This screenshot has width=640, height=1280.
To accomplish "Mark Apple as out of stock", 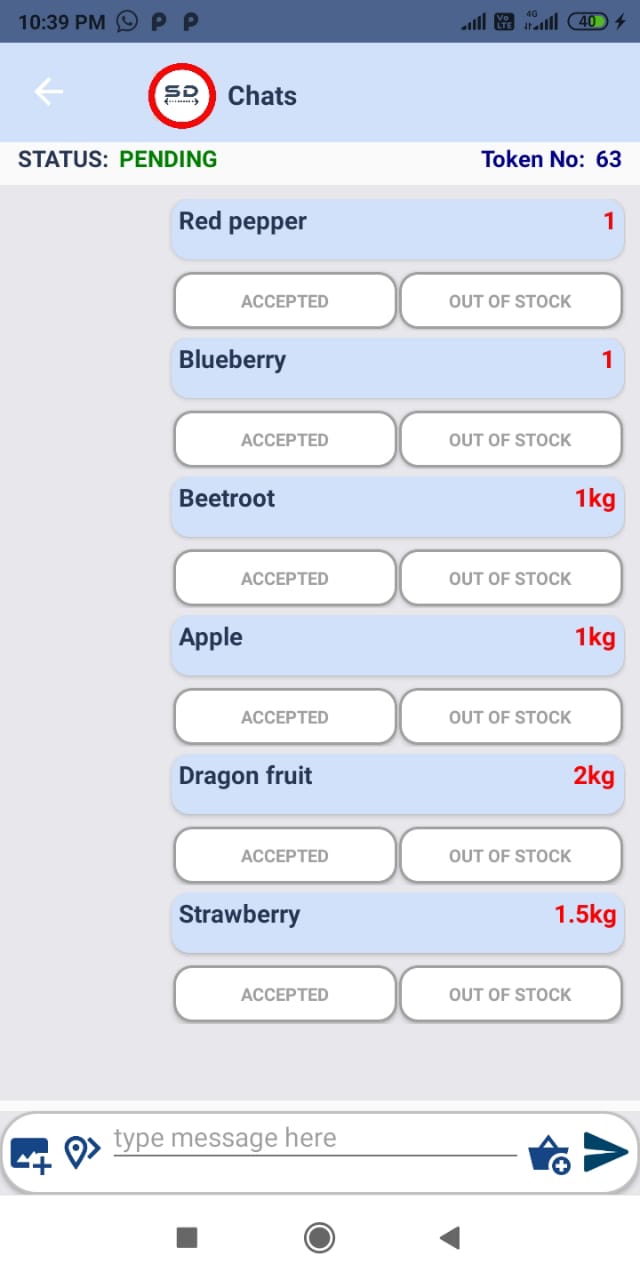I will tap(510, 717).
